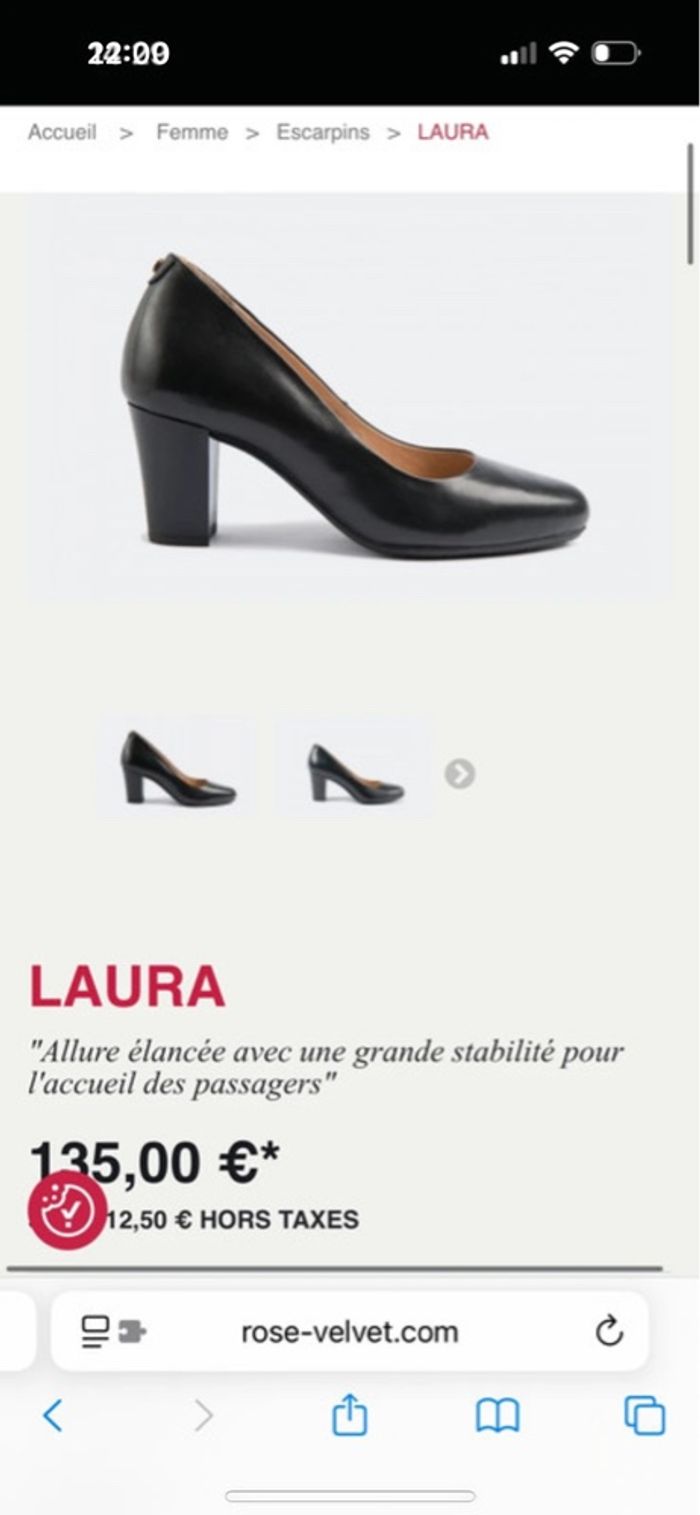Tap the rose-velvet.com address bar
Image resolution: width=700 pixels, height=1515 pixels.
[349, 1331]
